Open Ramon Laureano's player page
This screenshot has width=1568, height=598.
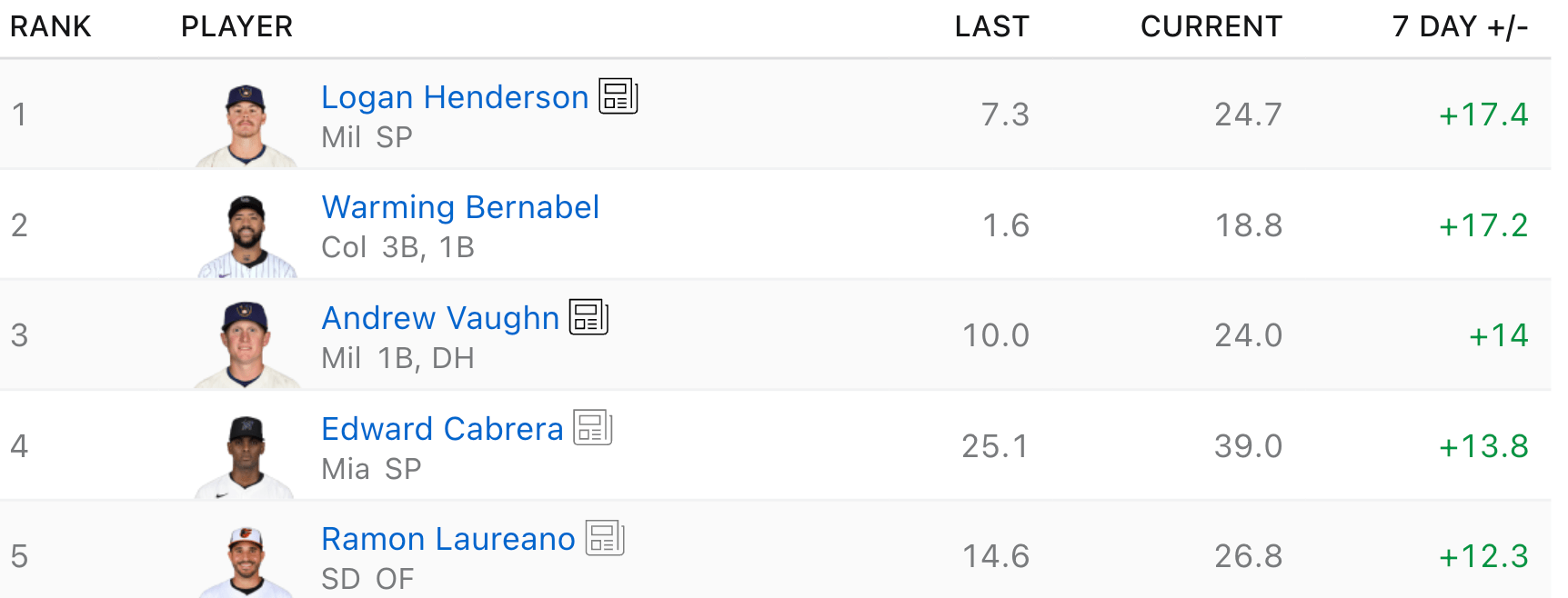coord(448,539)
